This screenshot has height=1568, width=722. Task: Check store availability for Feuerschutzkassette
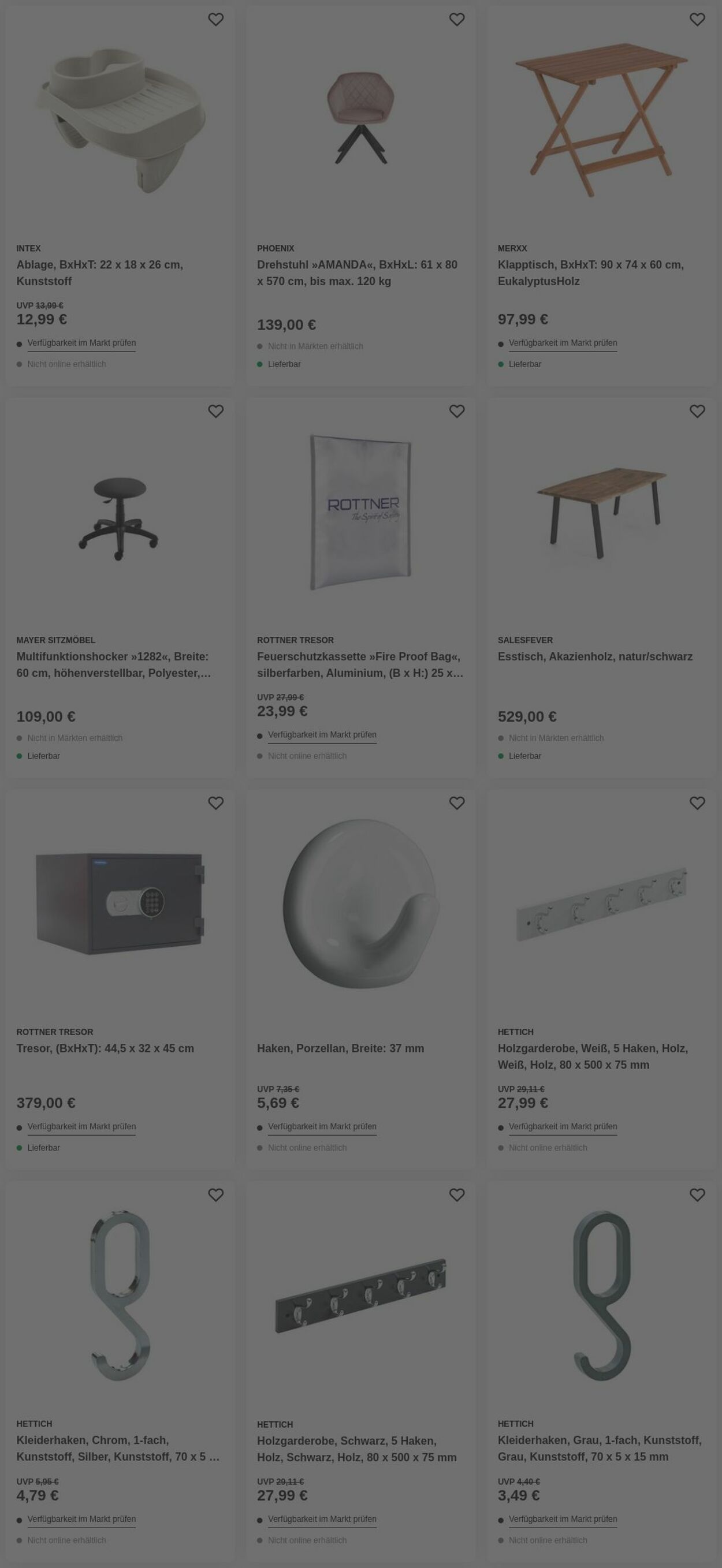pos(322,735)
